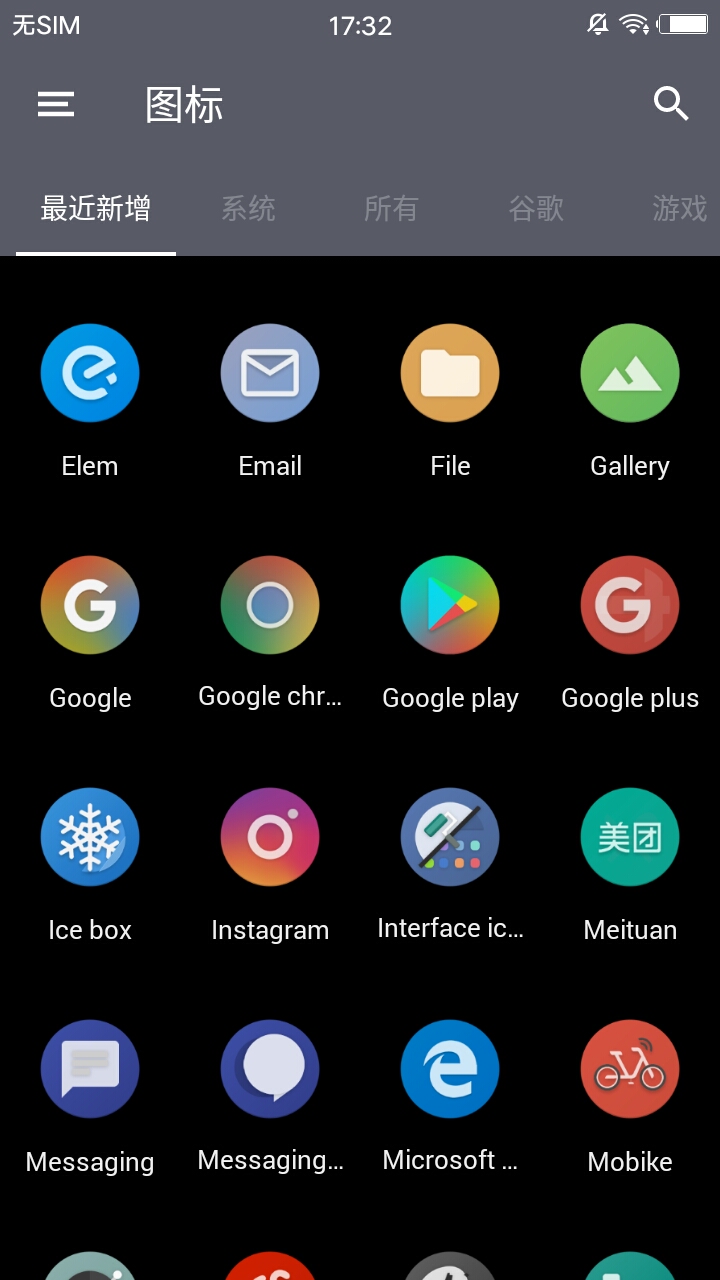The image size is (720, 1280).
Task: View the 最近新增 tab
Action: pyautogui.click(x=96, y=209)
